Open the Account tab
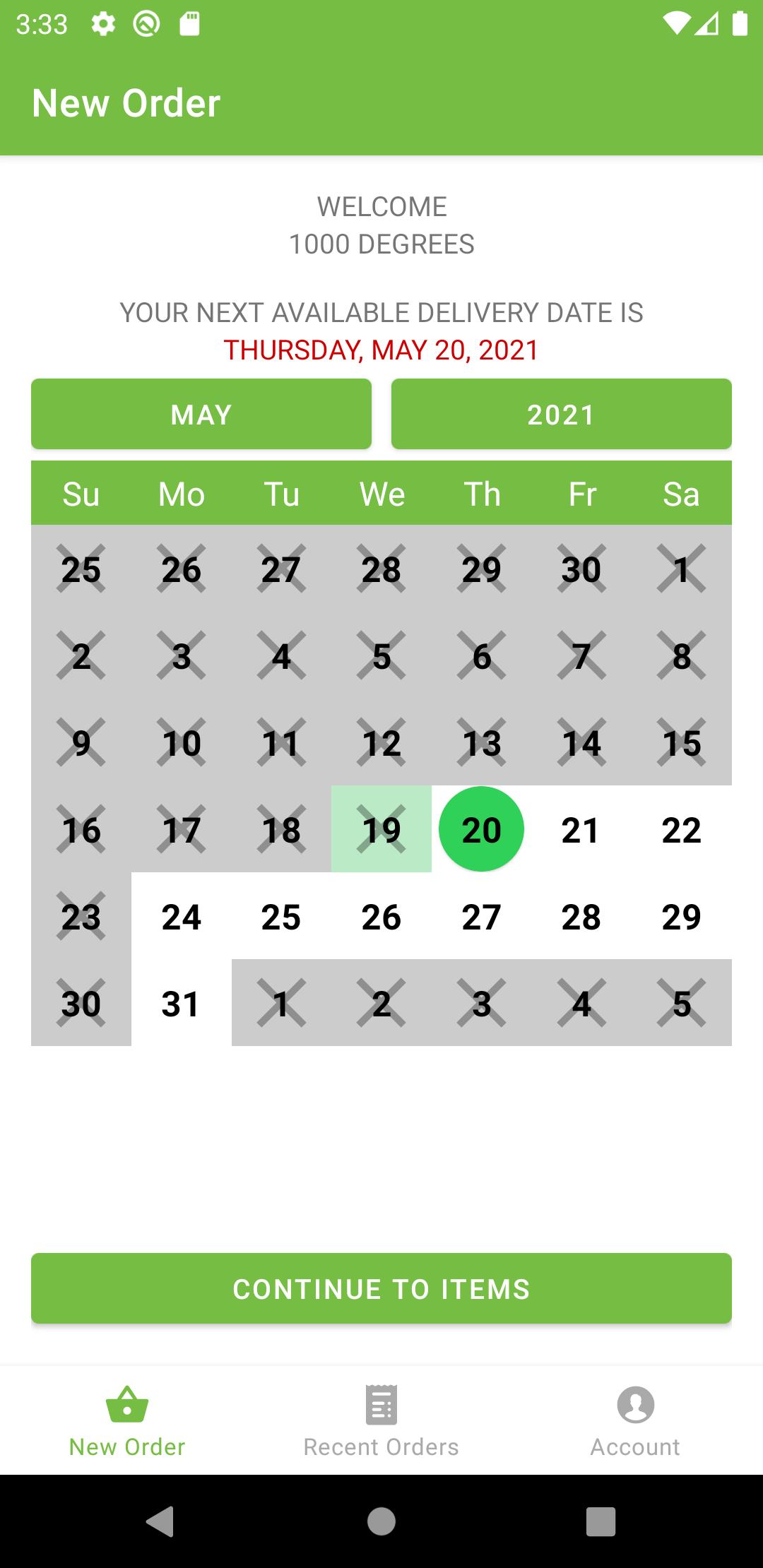763x1568 pixels. (x=636, y=1421)
